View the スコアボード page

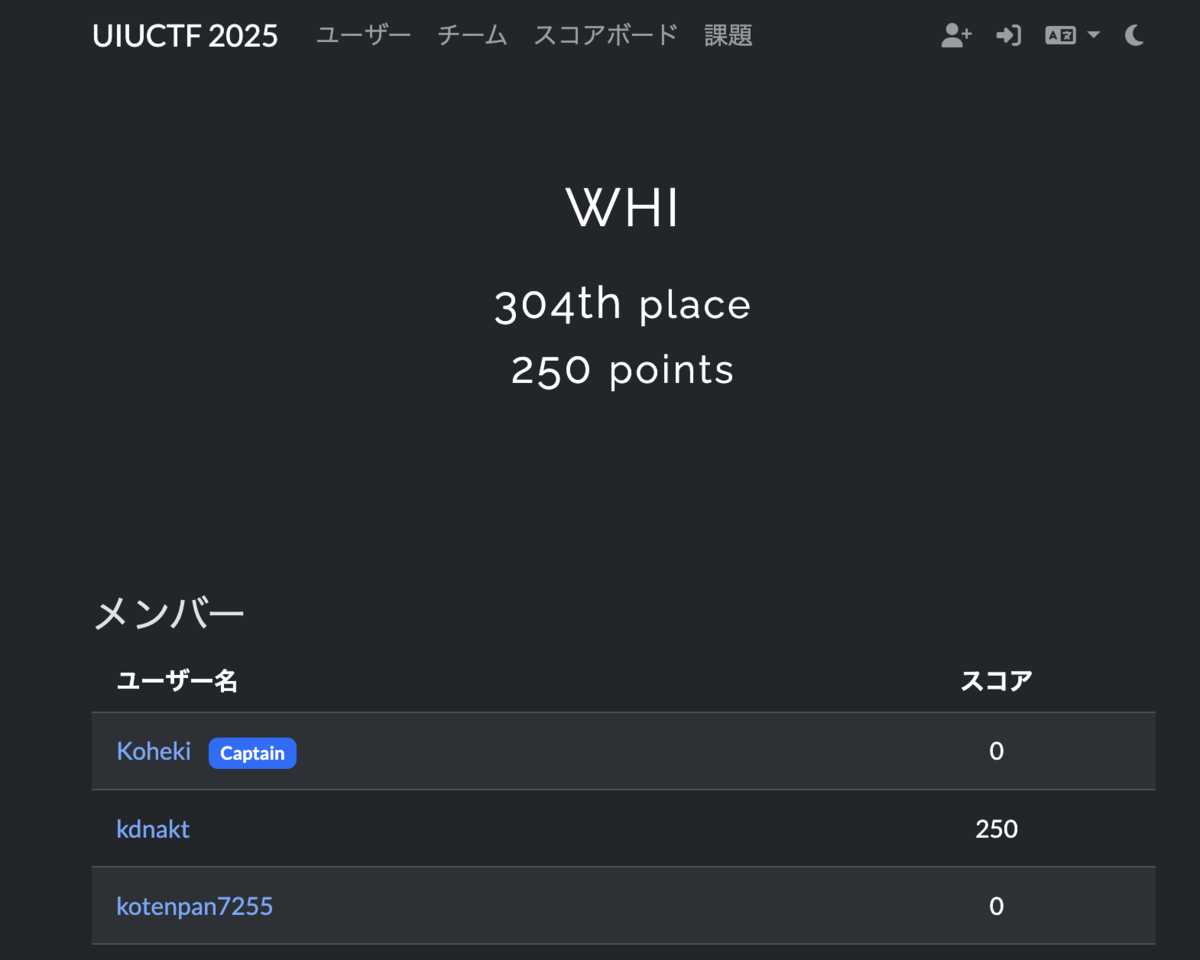click(x=606, y=36)
